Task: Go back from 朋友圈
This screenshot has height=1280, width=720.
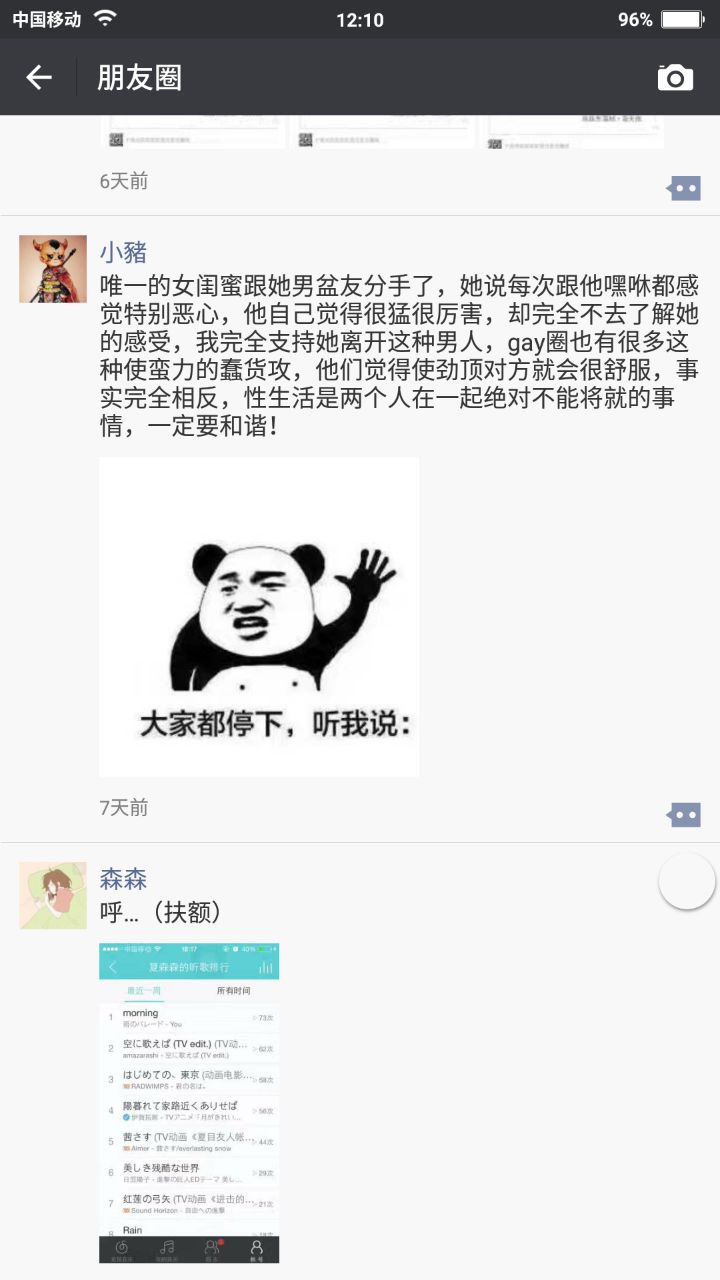Action: point(39,77)
